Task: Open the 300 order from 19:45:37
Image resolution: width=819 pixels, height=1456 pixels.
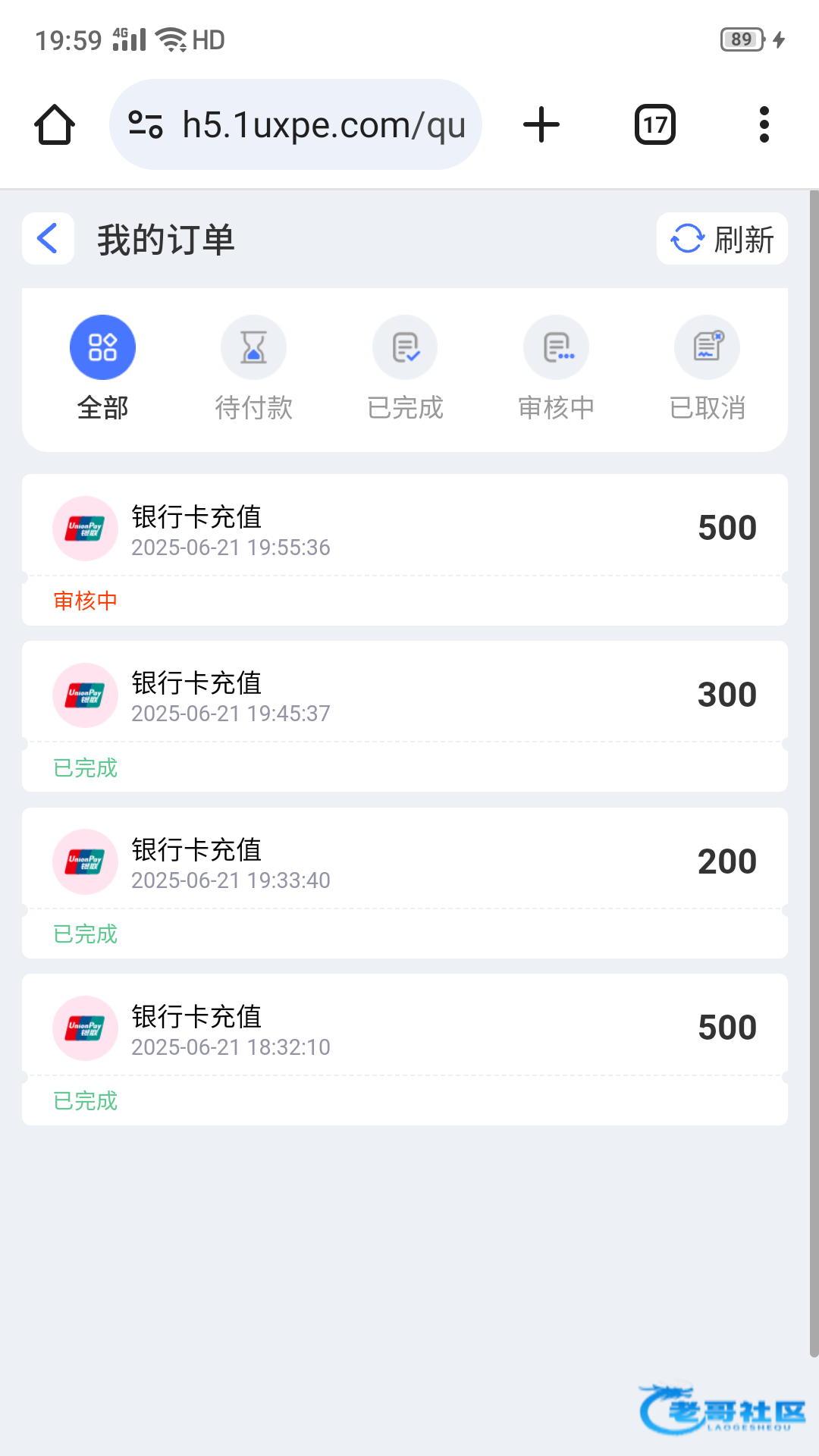Action: tap(405, 695)
